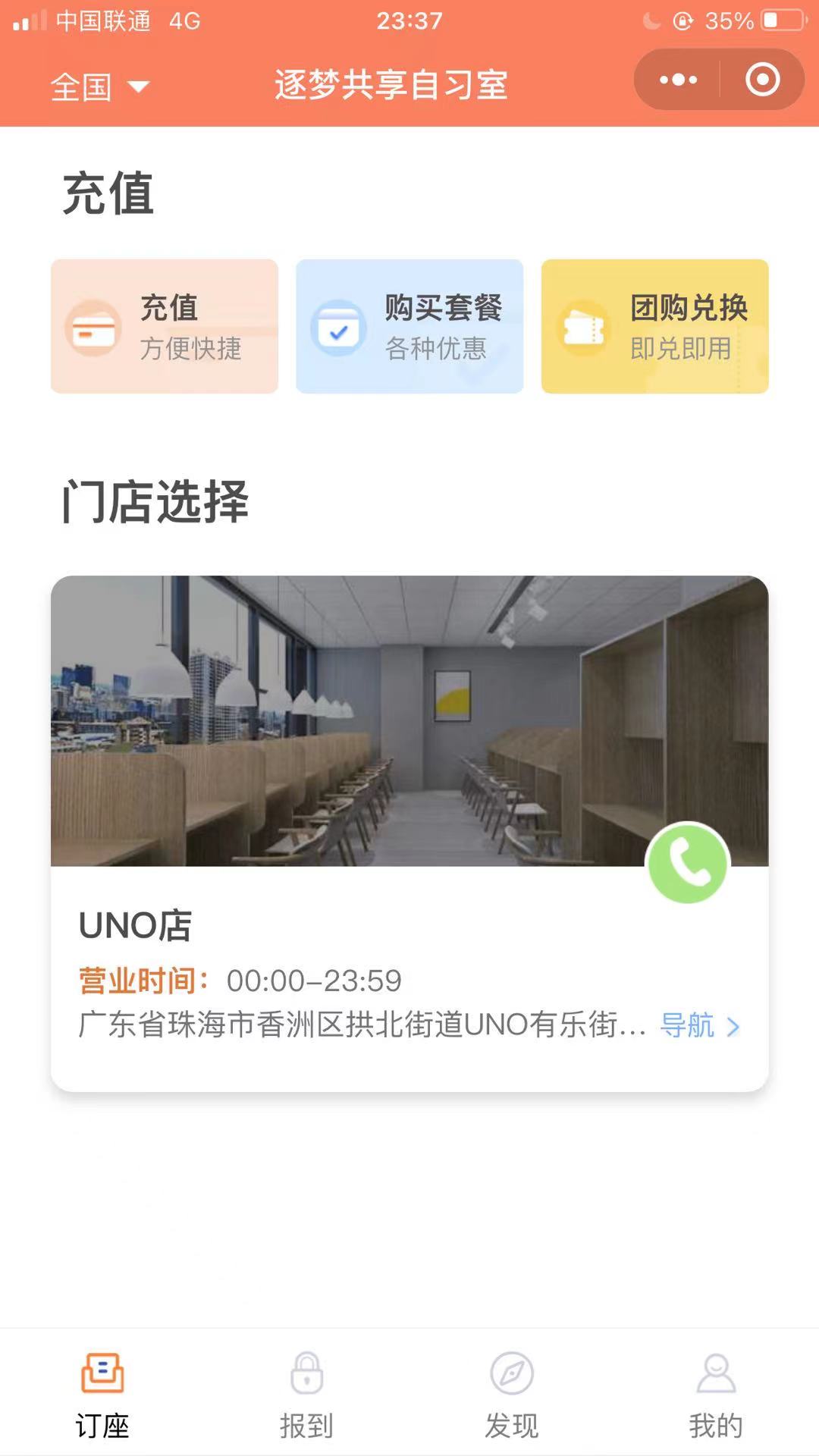Screen dimensions: 819x1456
Task: Call the UNO店 via phone icon
Action: 688,863
